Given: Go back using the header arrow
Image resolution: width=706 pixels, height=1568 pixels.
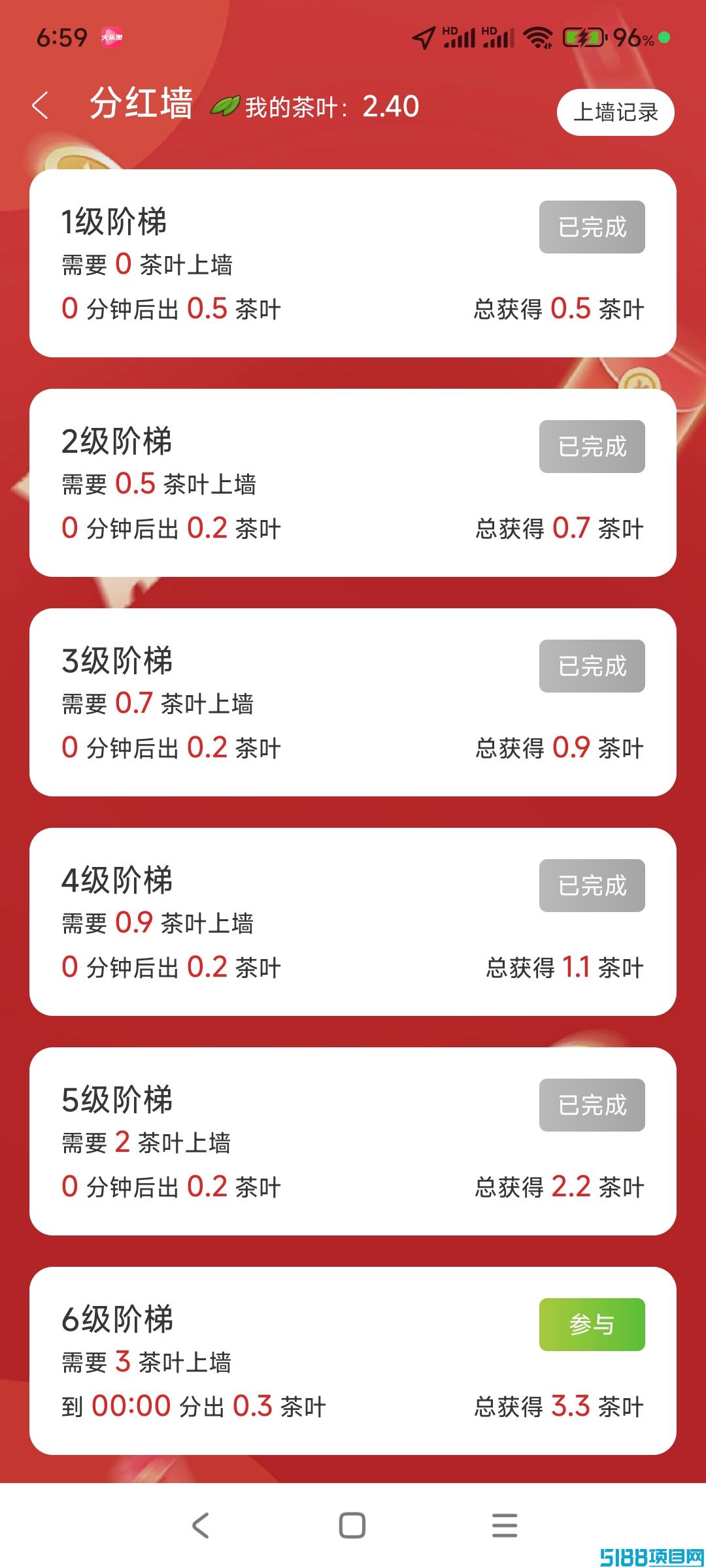Looking at the screenshot, I should point(41,106).
